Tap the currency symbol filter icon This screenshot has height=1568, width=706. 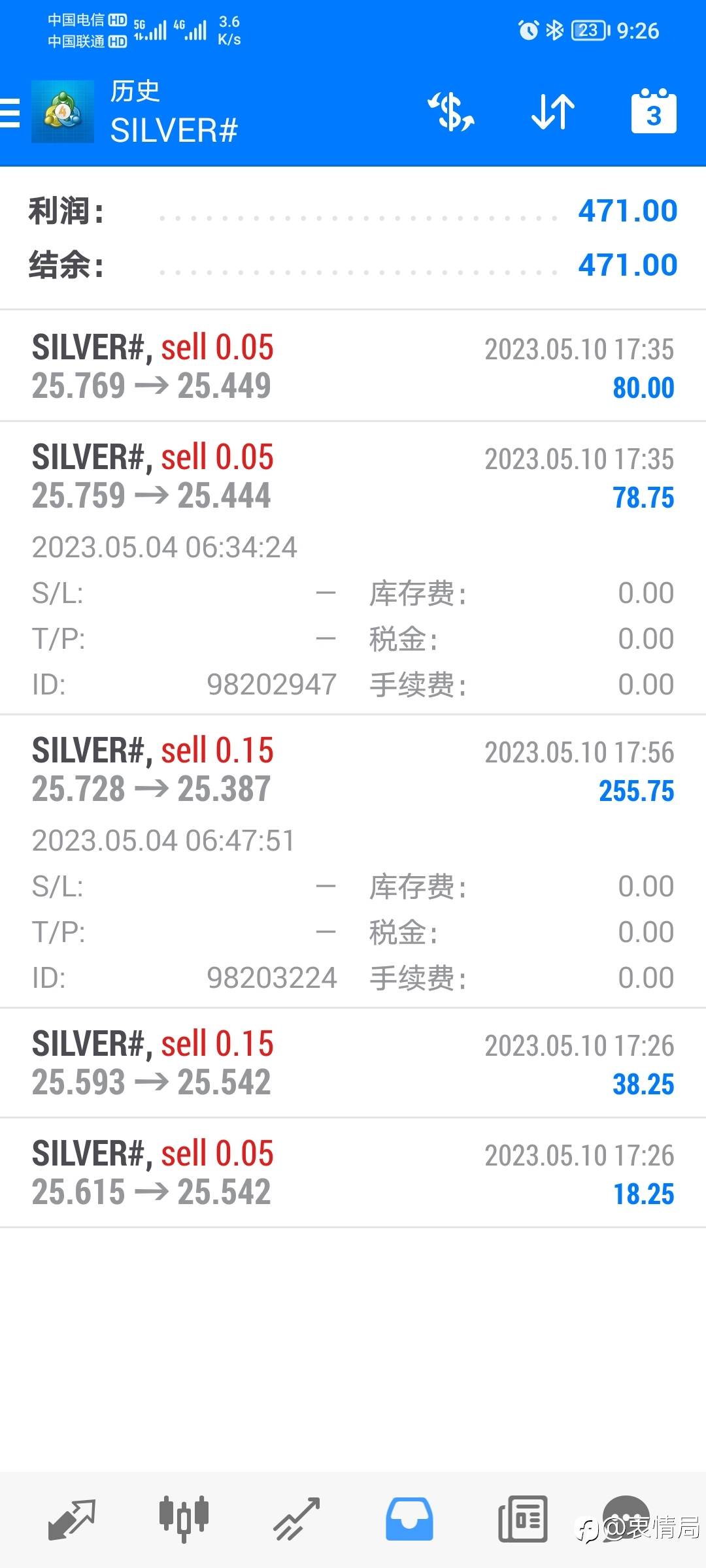pos(450,112)
